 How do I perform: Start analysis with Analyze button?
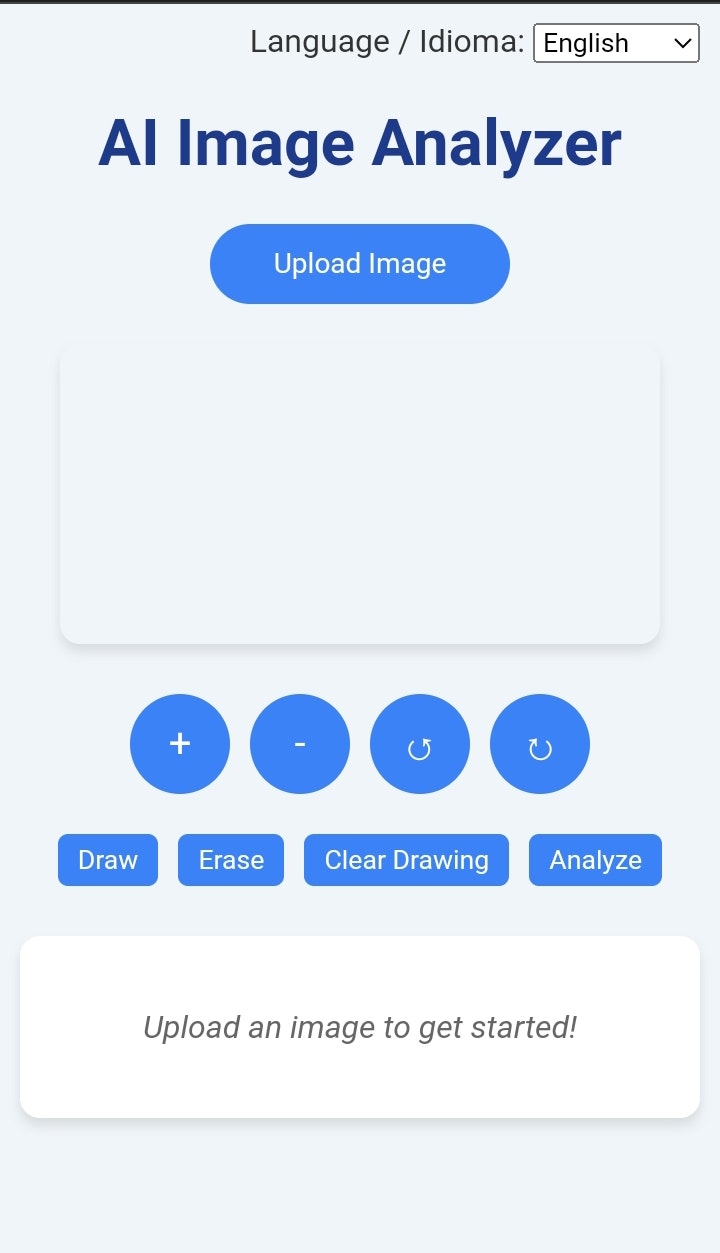[595, 860]
